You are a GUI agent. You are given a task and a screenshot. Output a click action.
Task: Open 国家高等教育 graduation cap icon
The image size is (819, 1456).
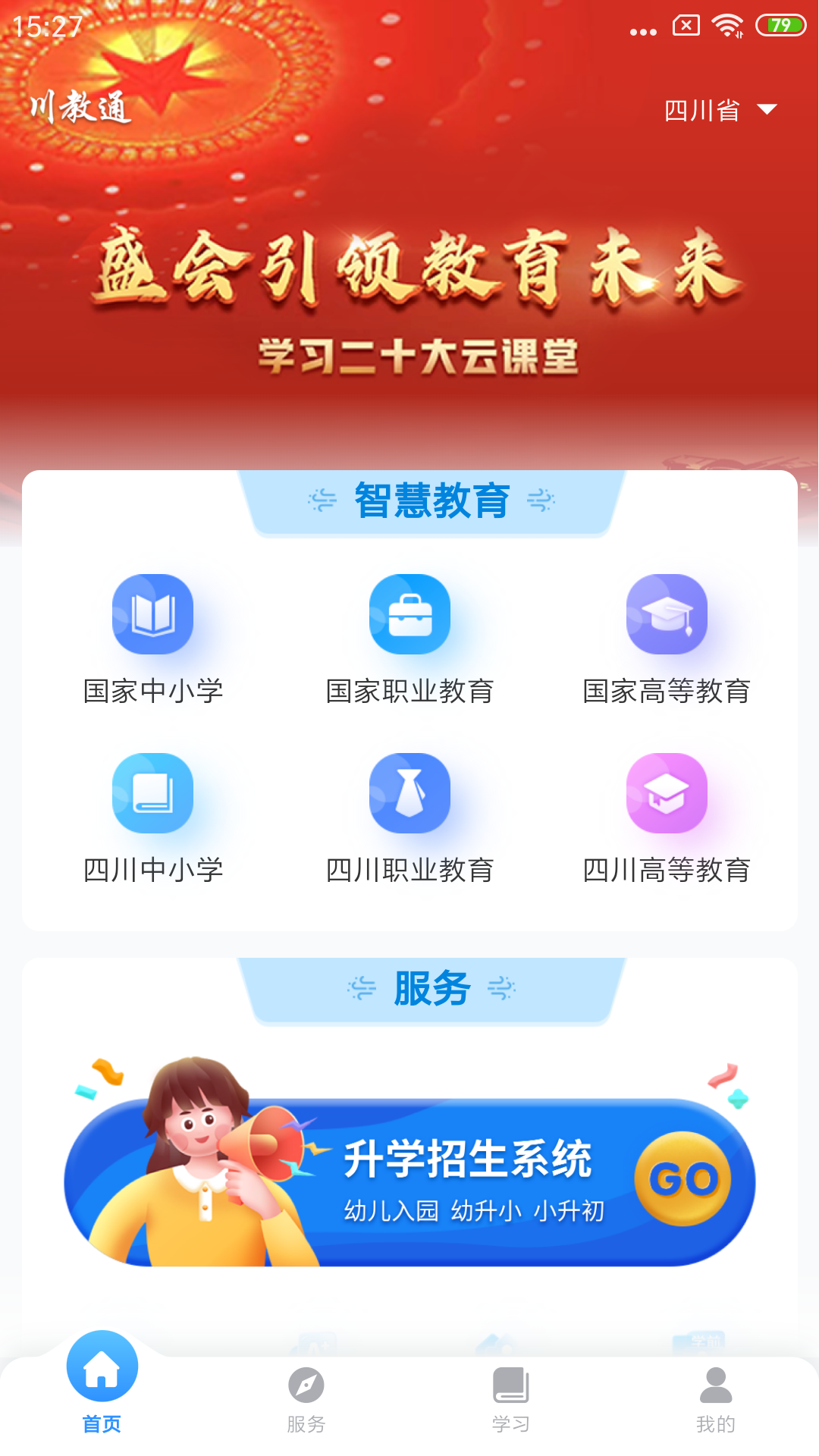[667, 614]
